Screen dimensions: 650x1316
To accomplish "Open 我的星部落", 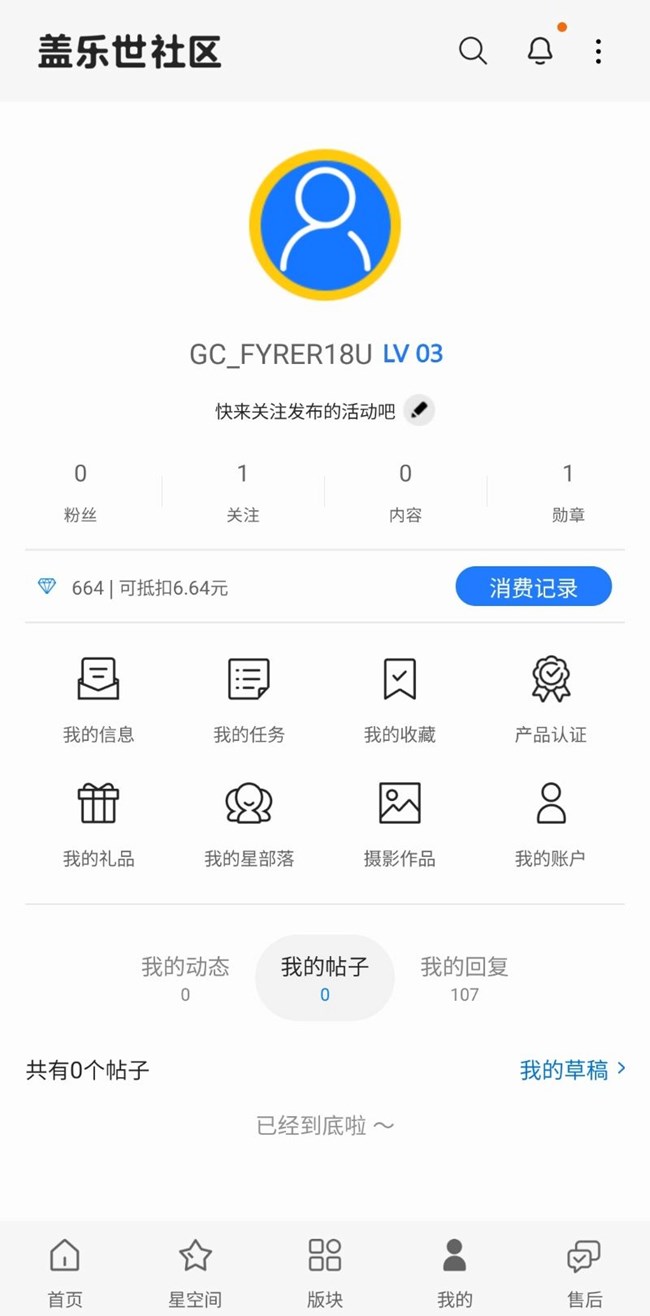I will point(249,823).
